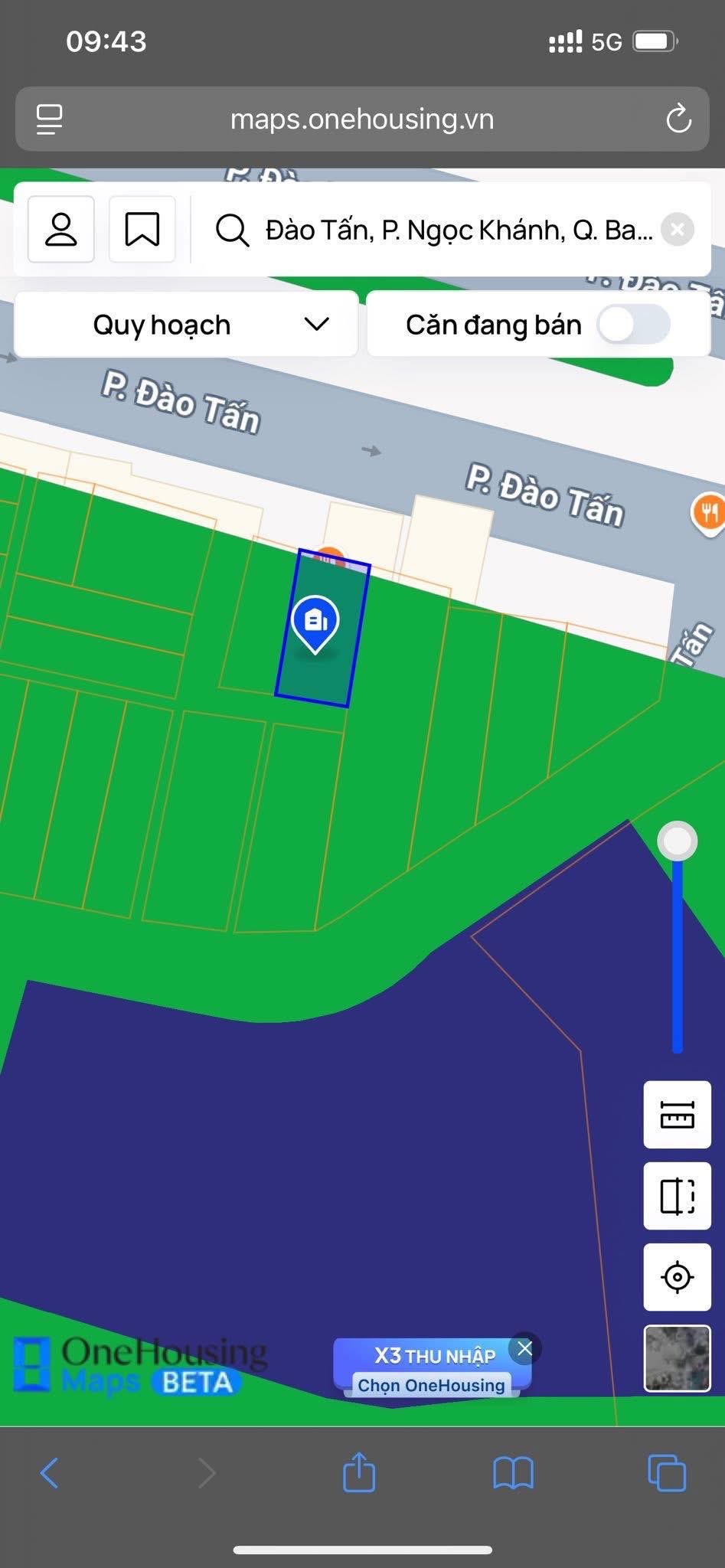Open browser tabs overview

coord(667,1472)
